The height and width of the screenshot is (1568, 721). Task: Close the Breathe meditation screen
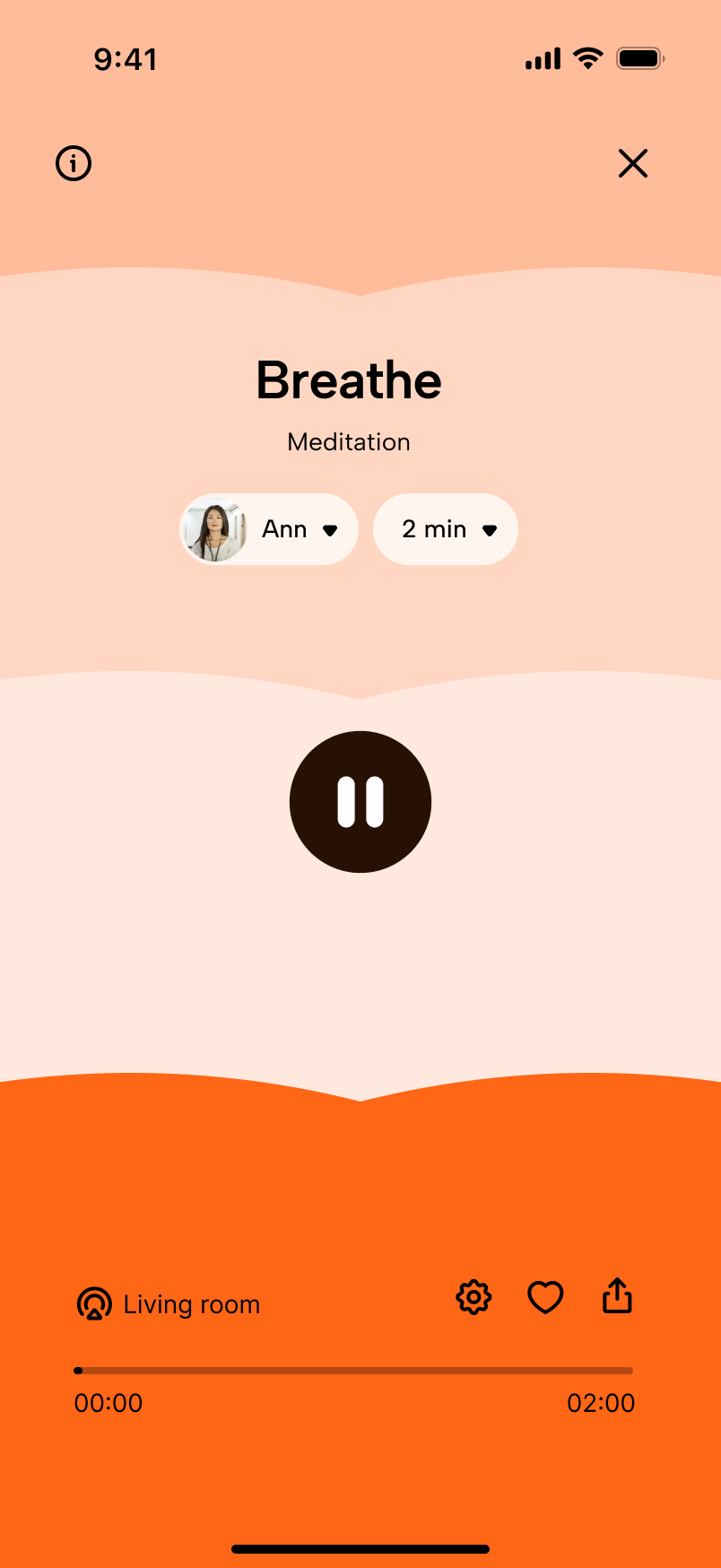click(x=632, y=163)
